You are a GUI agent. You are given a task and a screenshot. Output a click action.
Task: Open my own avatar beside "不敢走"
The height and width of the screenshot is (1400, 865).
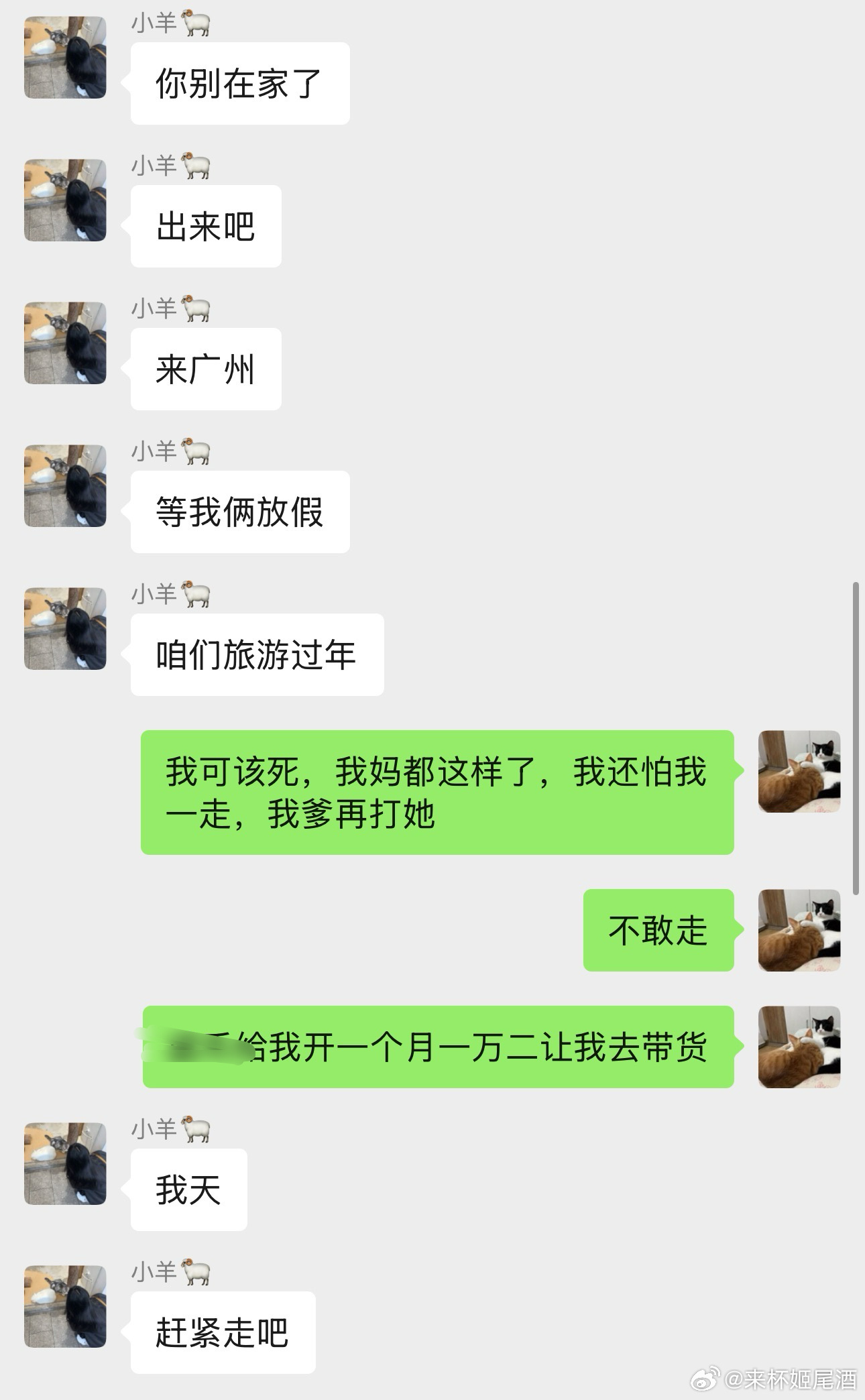tap(799, 930)
